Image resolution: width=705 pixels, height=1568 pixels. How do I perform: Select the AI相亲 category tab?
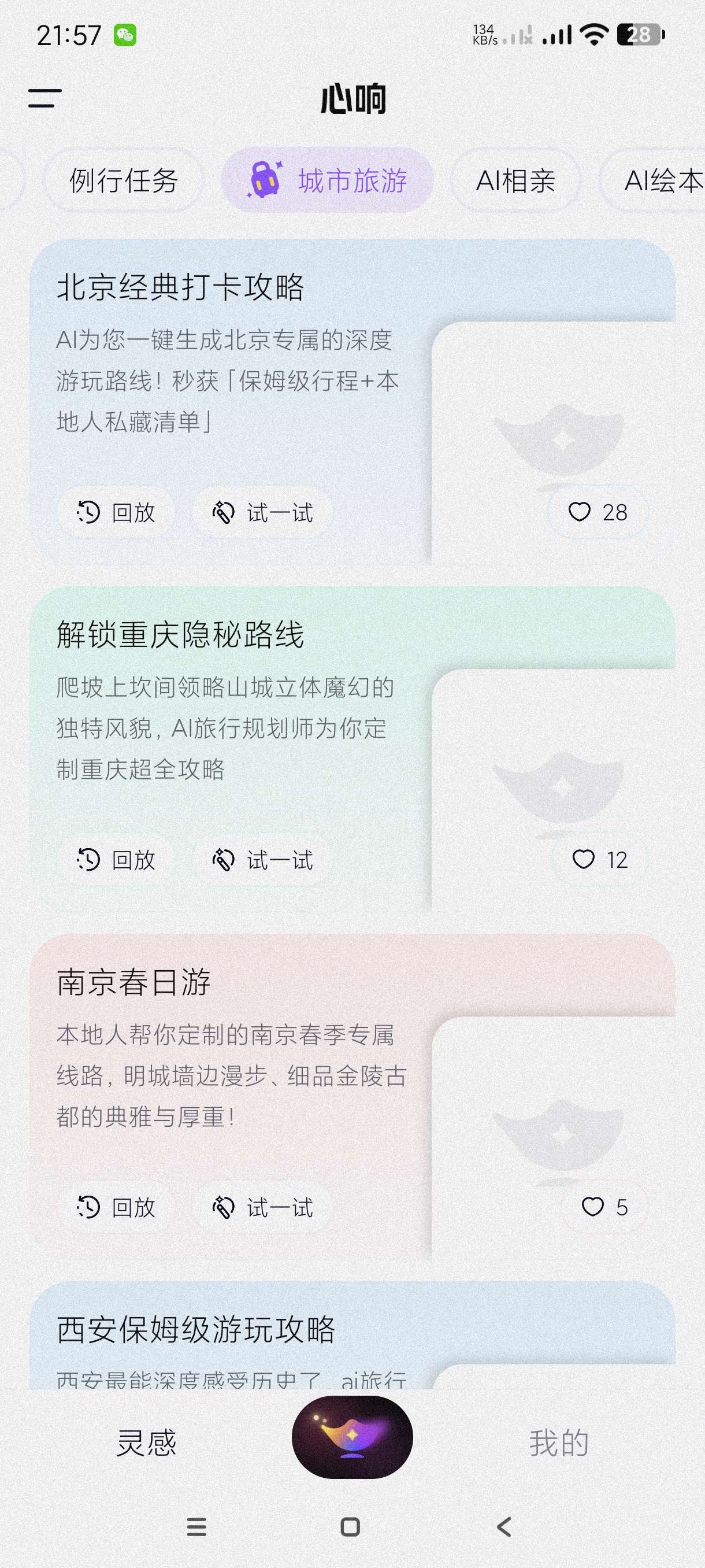515,181
